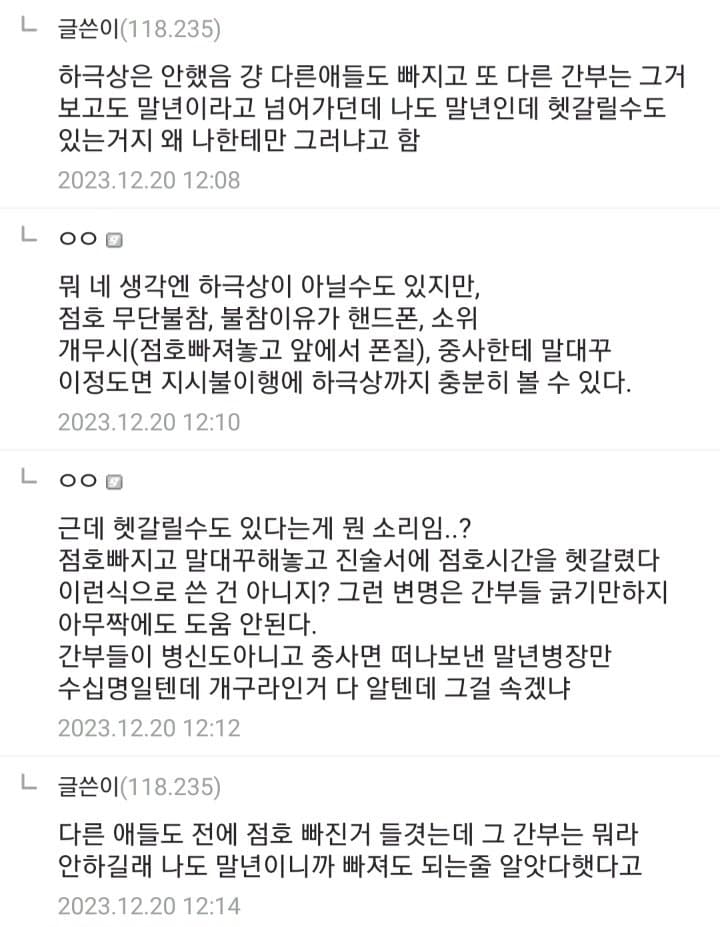The image size is (720, 927).
Task: Open 글쓴이(118.235) nickname on the 12:08 comment
Action: point(139,29)
